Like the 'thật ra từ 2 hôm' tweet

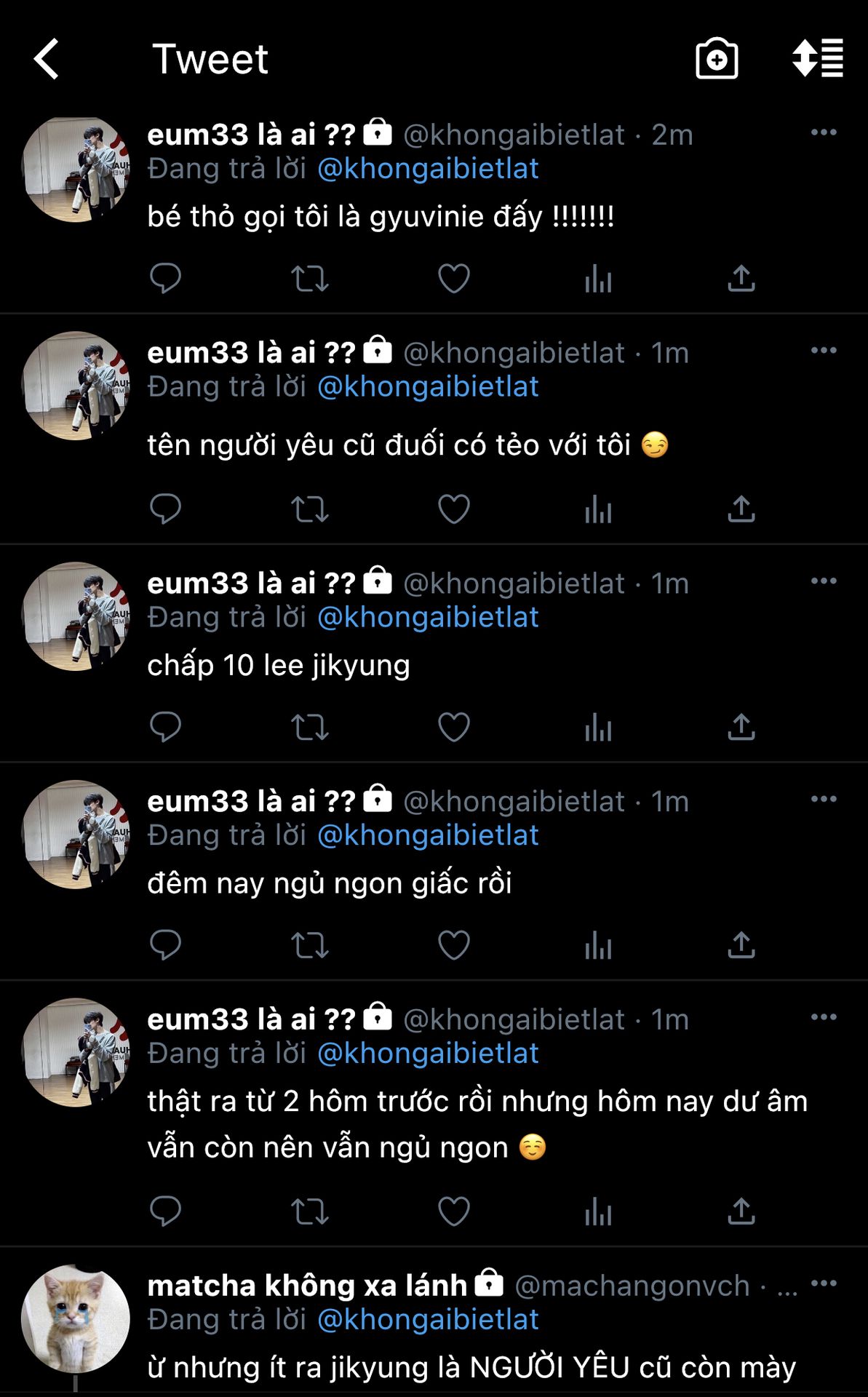coord(454,1211)
